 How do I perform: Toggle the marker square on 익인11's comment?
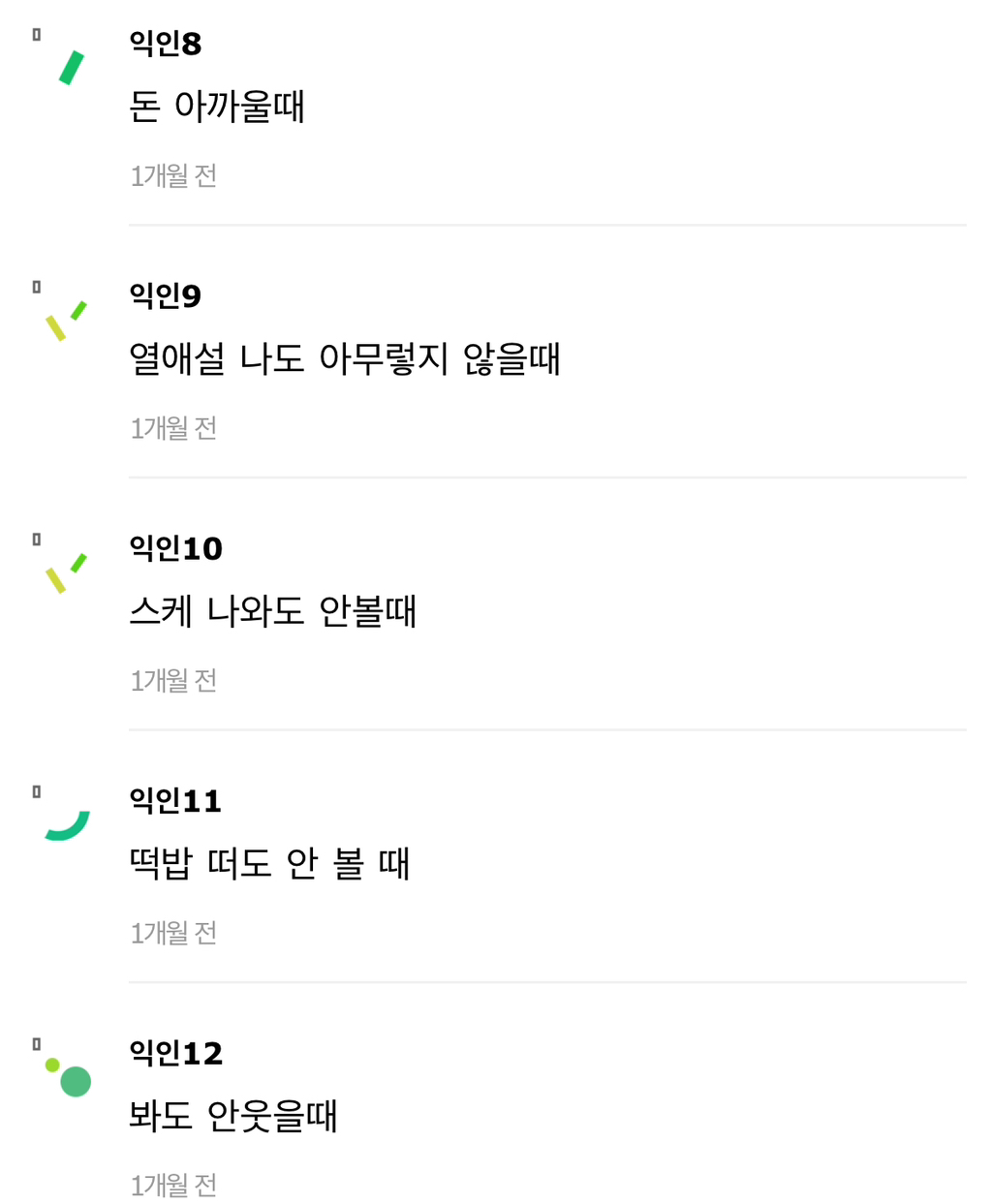[37, 791]
